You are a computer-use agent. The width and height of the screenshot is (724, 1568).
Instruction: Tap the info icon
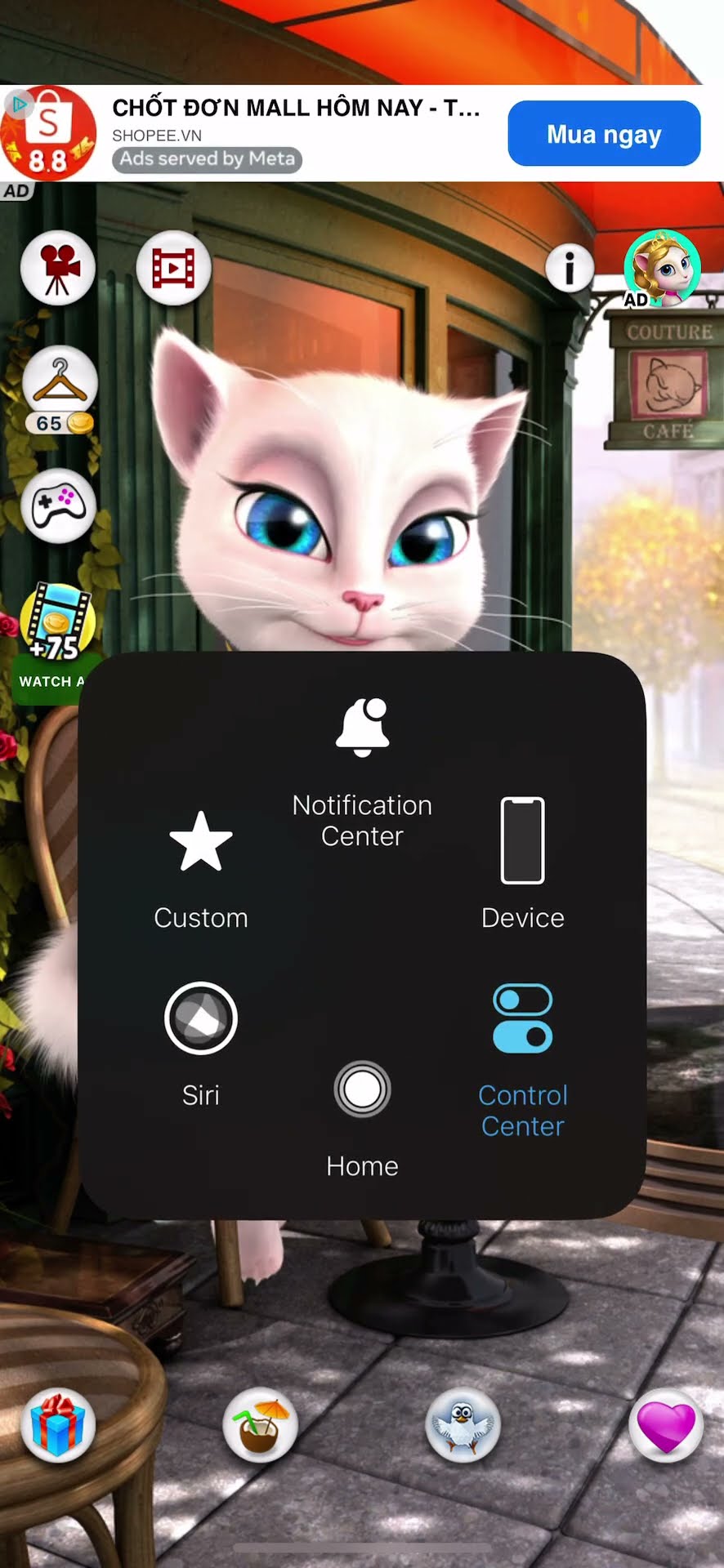569,267
